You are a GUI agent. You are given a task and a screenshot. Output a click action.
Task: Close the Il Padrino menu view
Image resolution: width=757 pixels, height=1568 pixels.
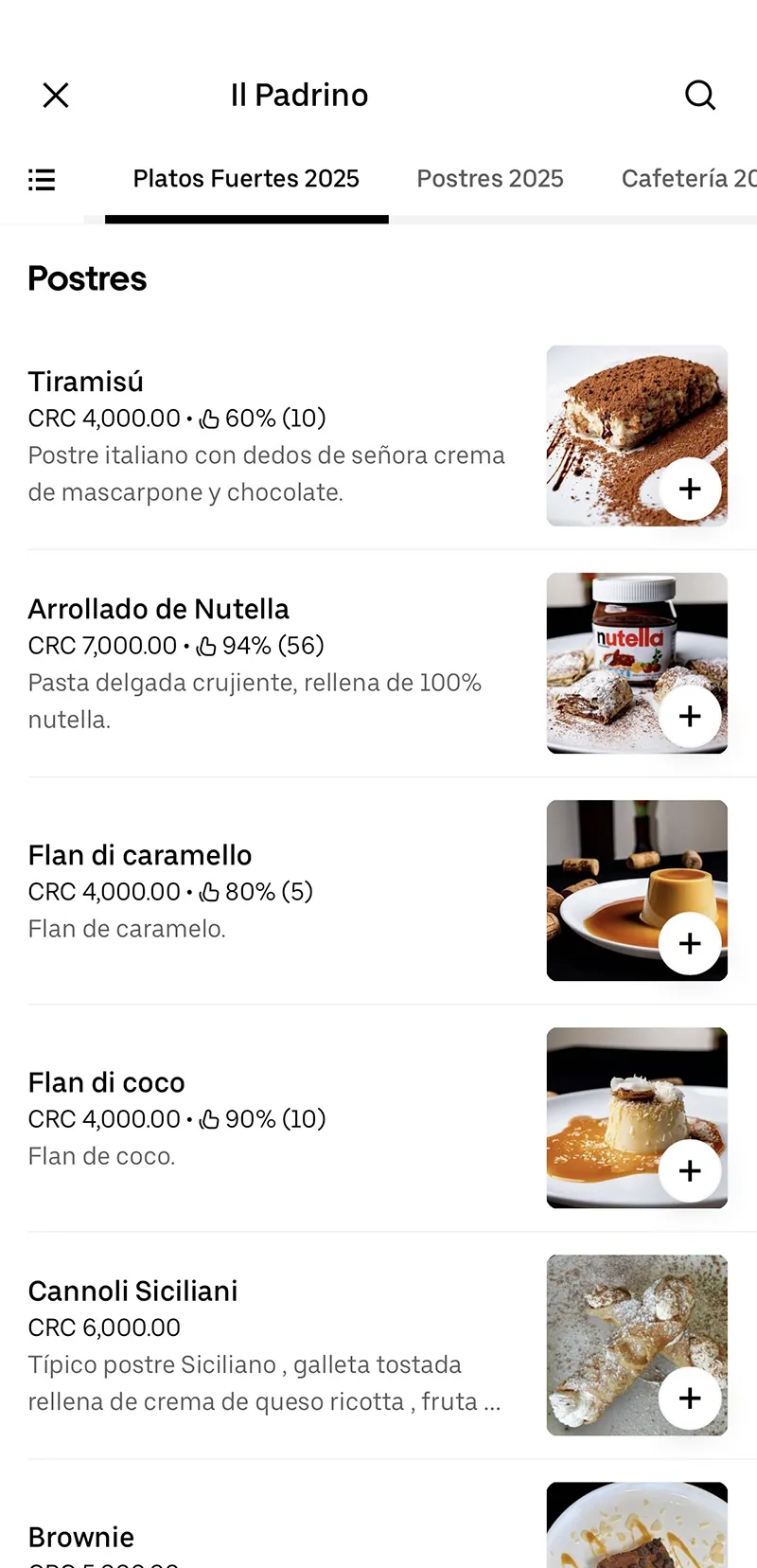point(55,95)
